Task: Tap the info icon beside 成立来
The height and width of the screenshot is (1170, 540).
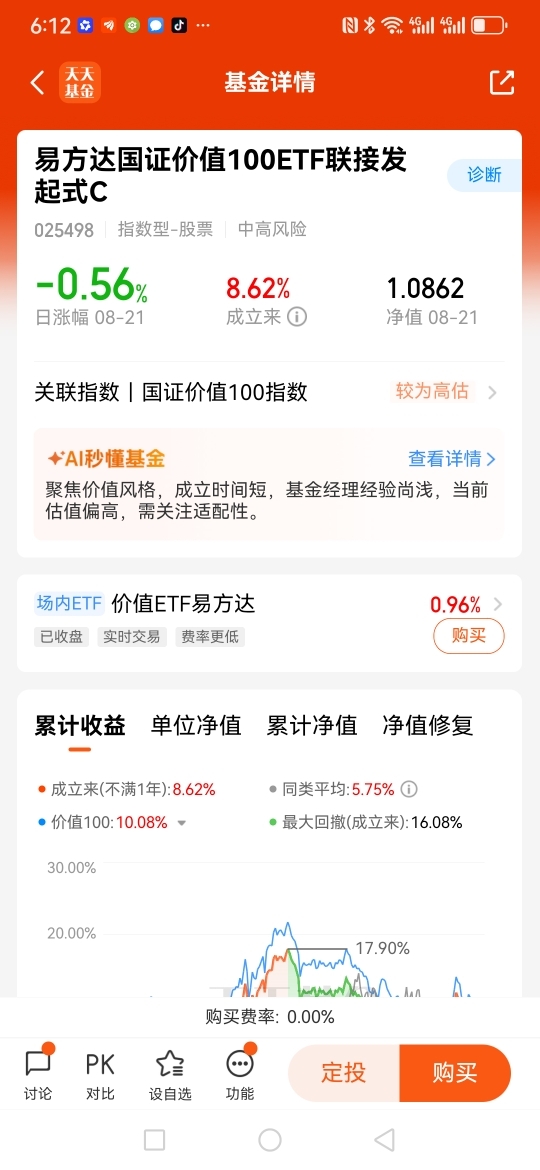Action: coord(298,317)
